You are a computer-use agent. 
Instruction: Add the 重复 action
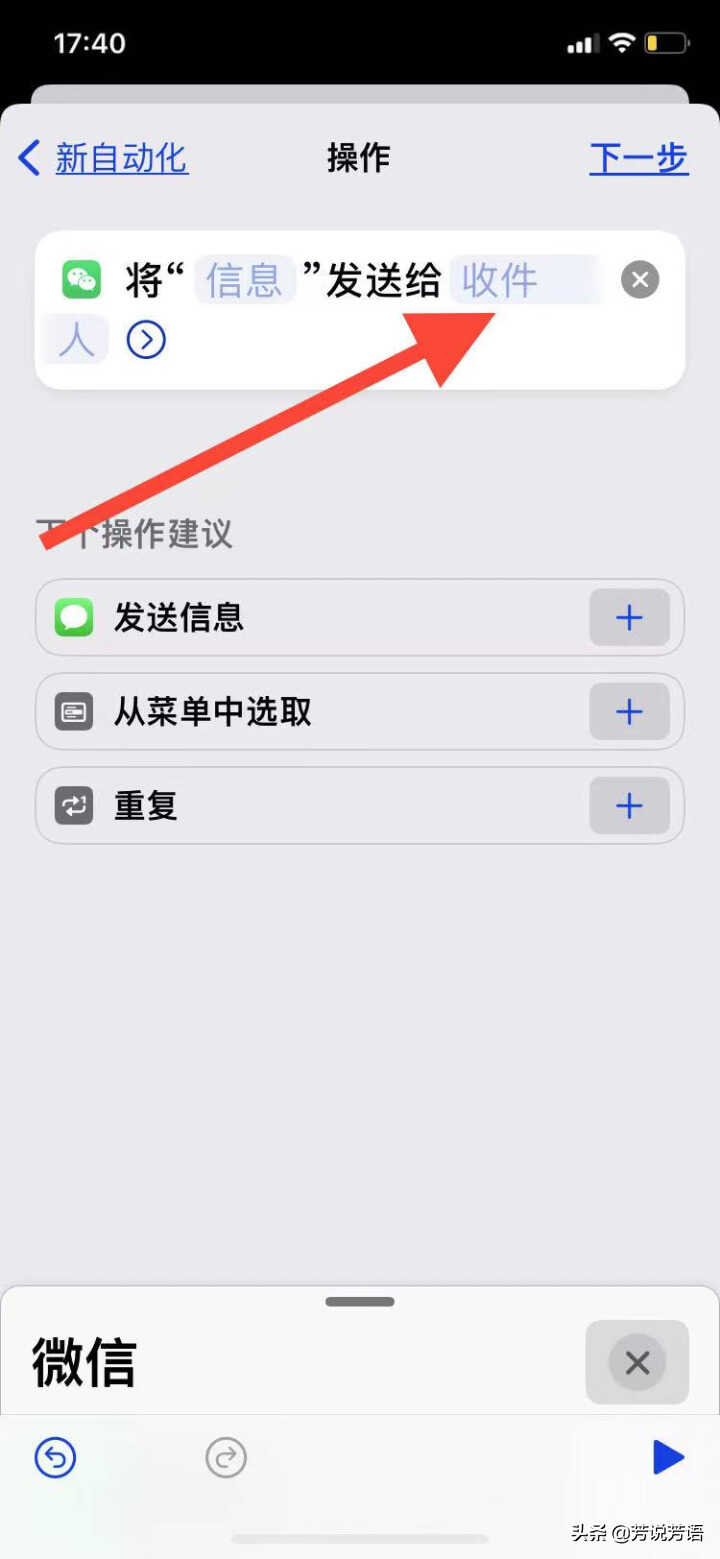[629, 806]
